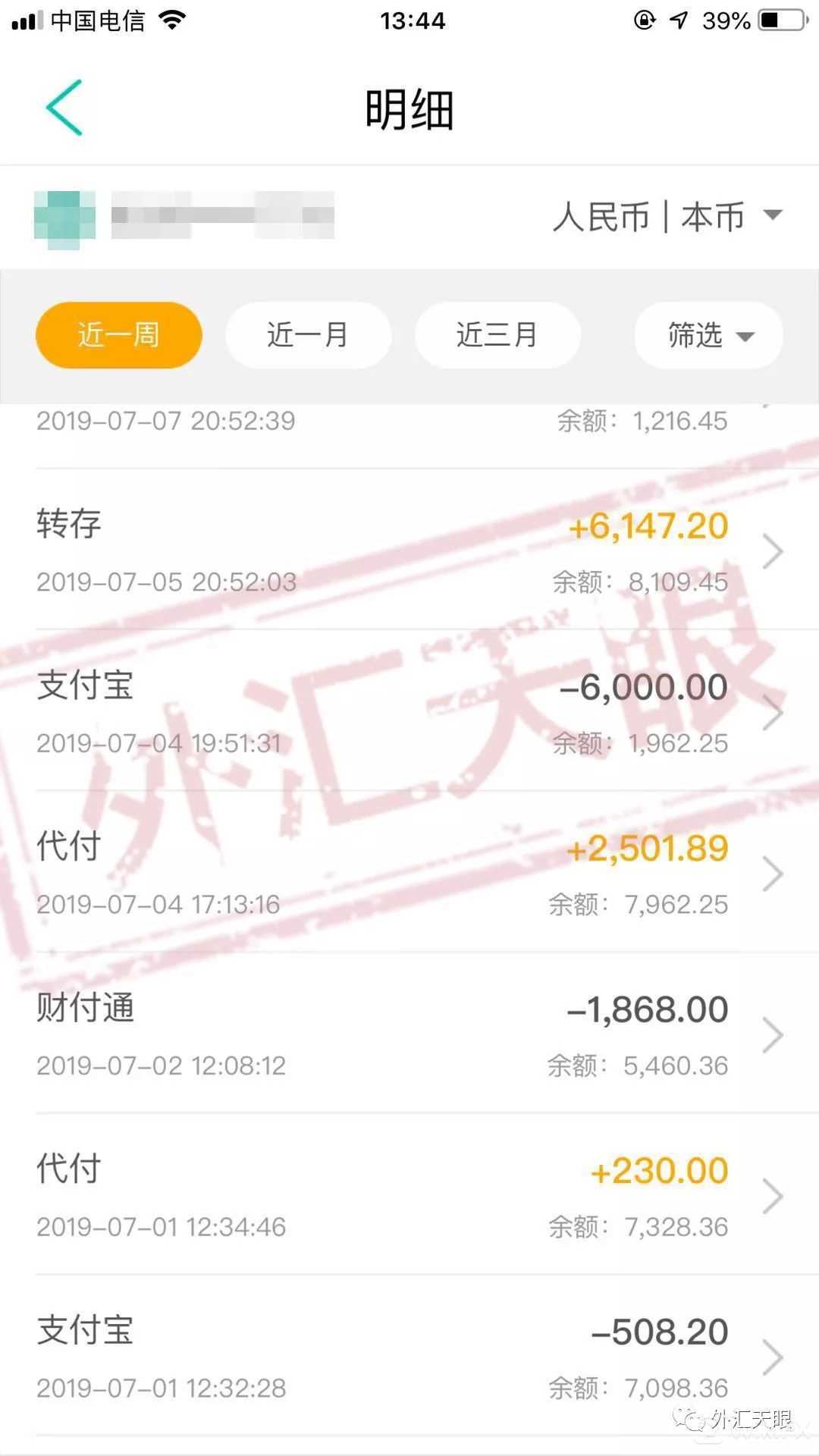Open the 支付宝 -508.20 transaction chevron

coord(773,1357)
